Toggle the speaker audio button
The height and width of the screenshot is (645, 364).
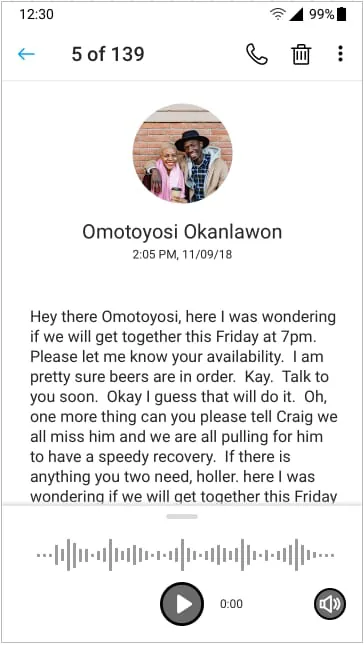(x=330, y=604)
